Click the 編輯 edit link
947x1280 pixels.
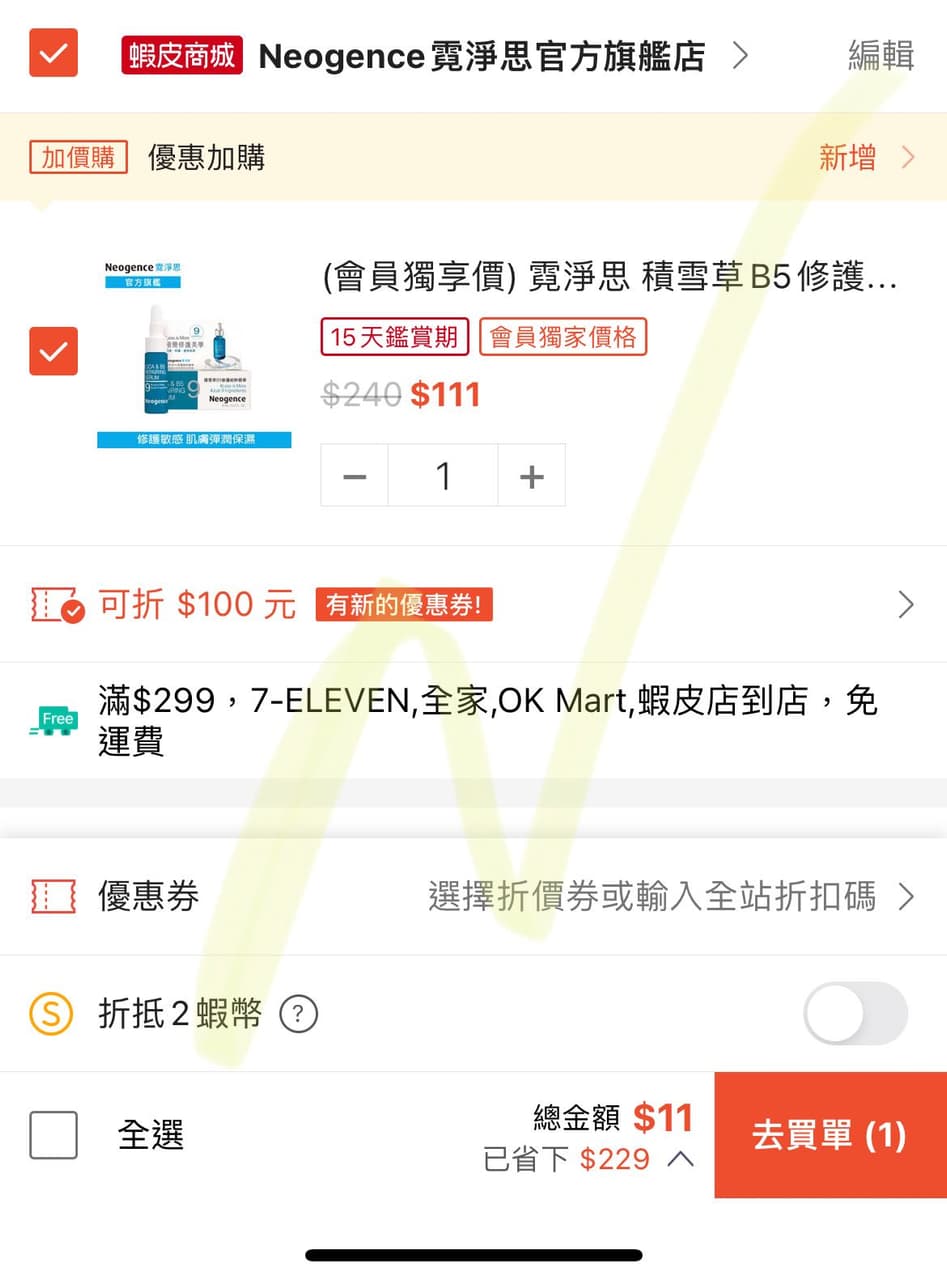(x=880, y=56)
